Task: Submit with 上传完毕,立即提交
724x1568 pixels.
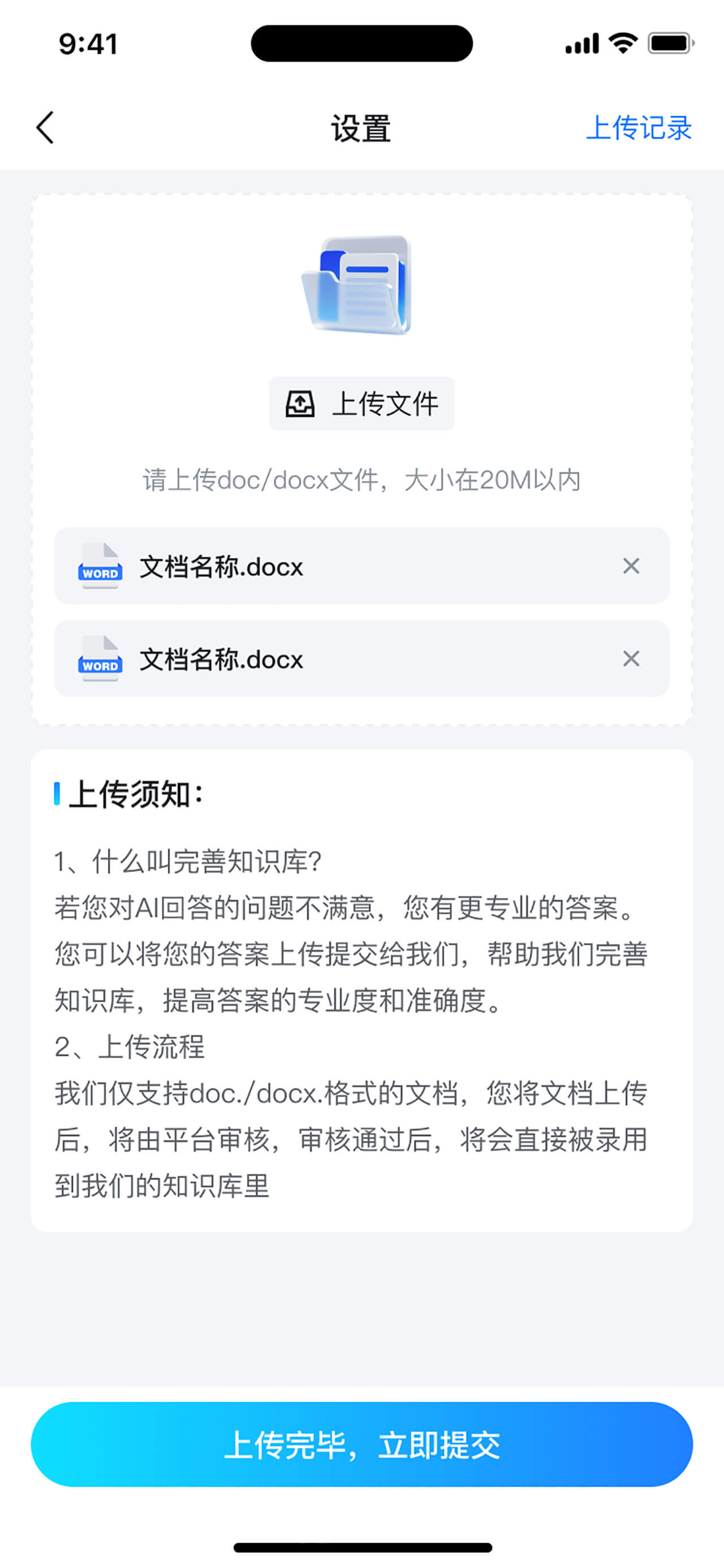Action: coord(361,1445)
